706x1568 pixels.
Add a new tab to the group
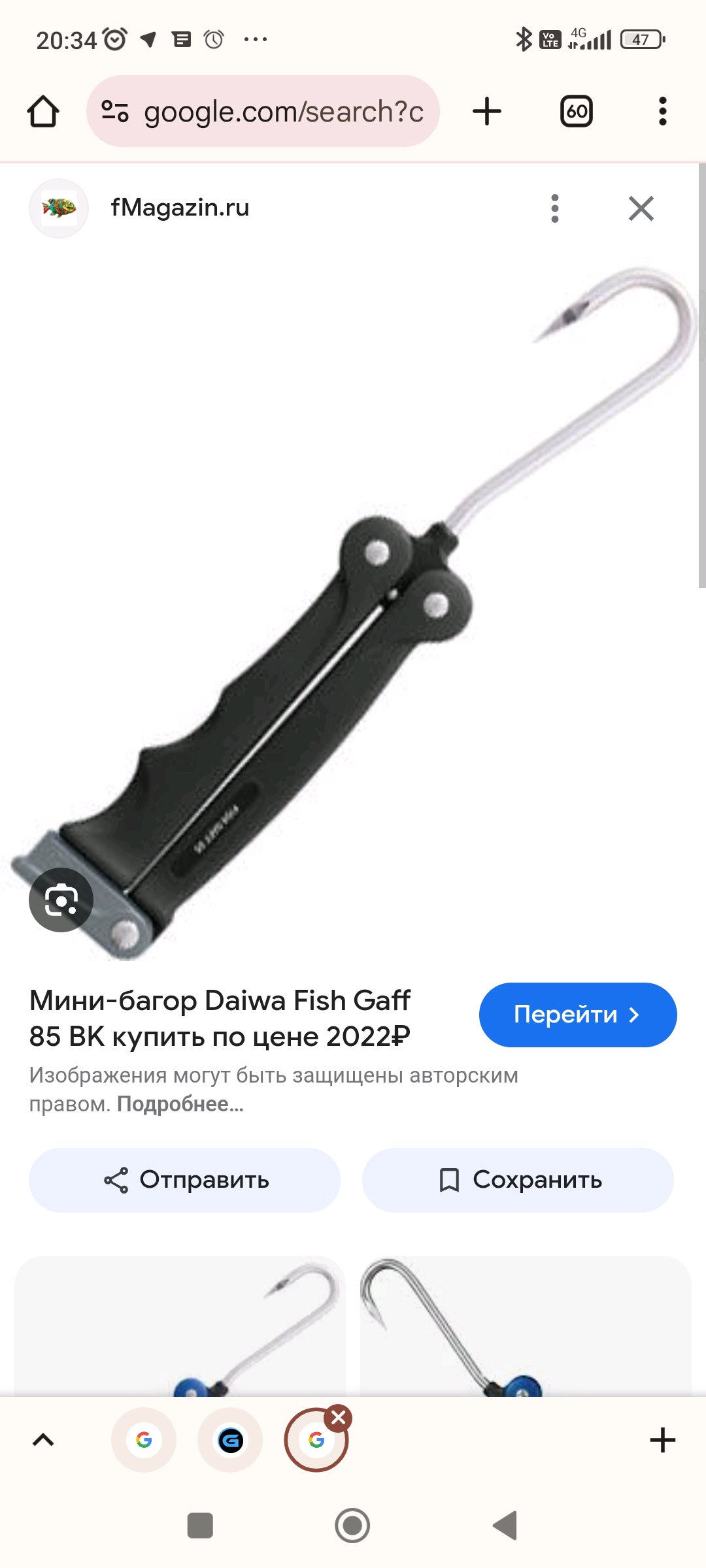coord(662,1440)
